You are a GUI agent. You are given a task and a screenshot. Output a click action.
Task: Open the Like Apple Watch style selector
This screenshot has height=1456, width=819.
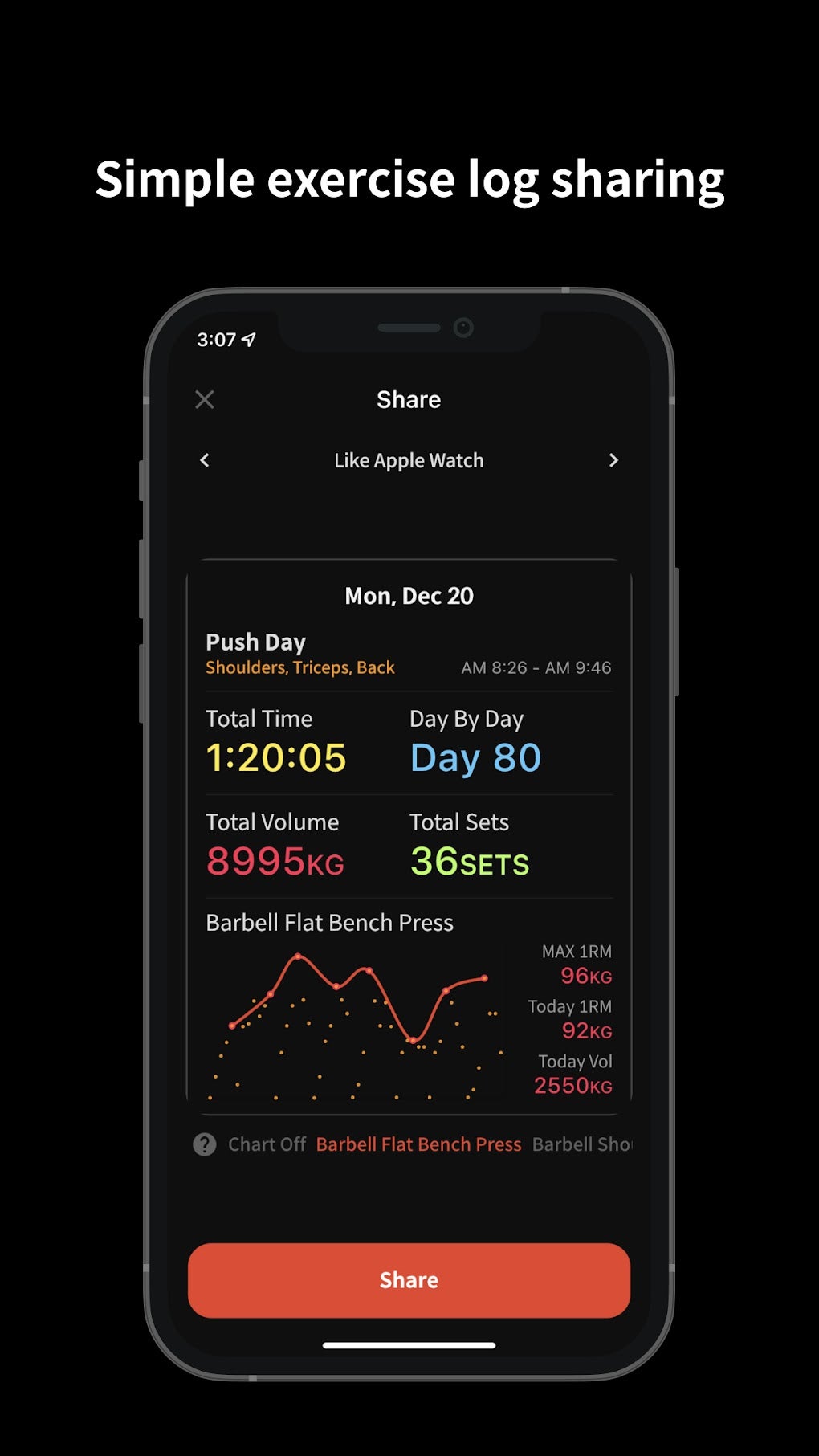point(408,460)
